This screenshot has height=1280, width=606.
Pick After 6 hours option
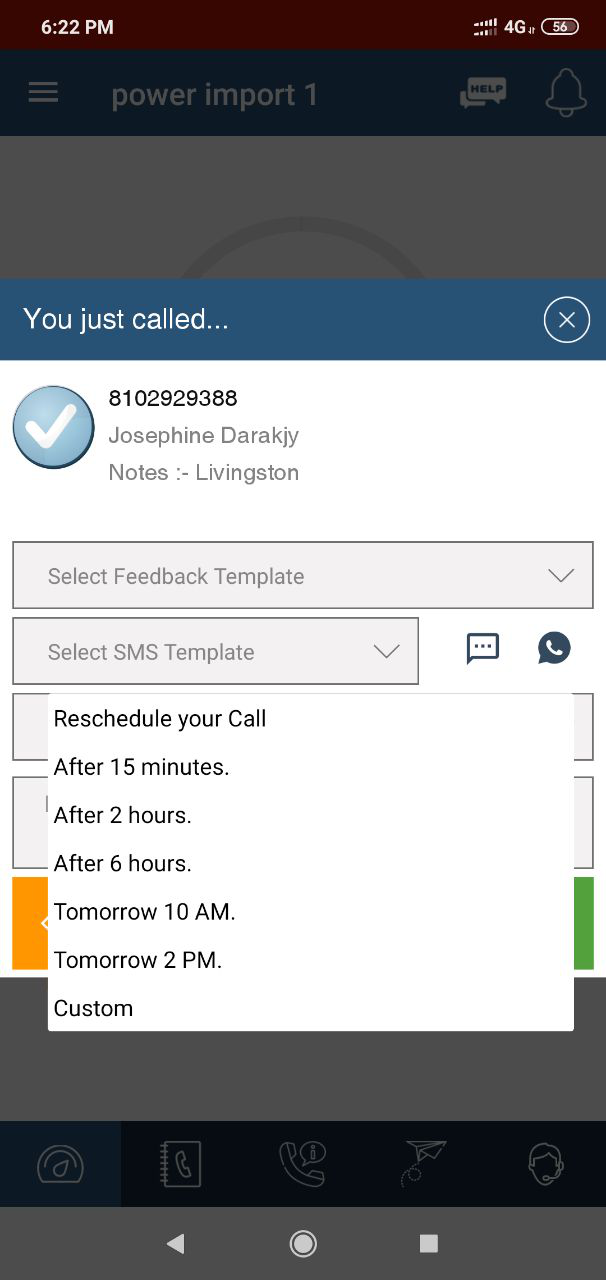click(123, 863)
